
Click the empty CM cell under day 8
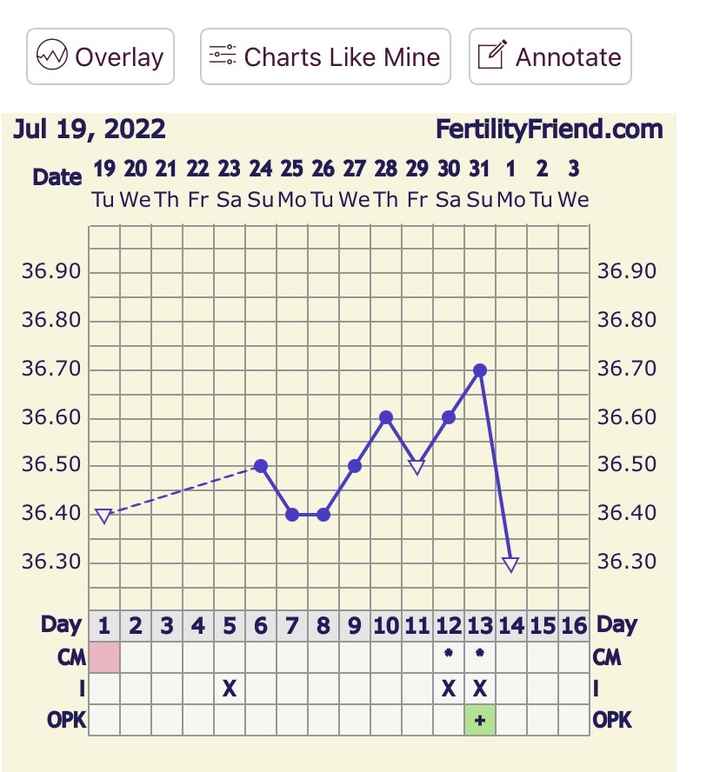point(323,657)
